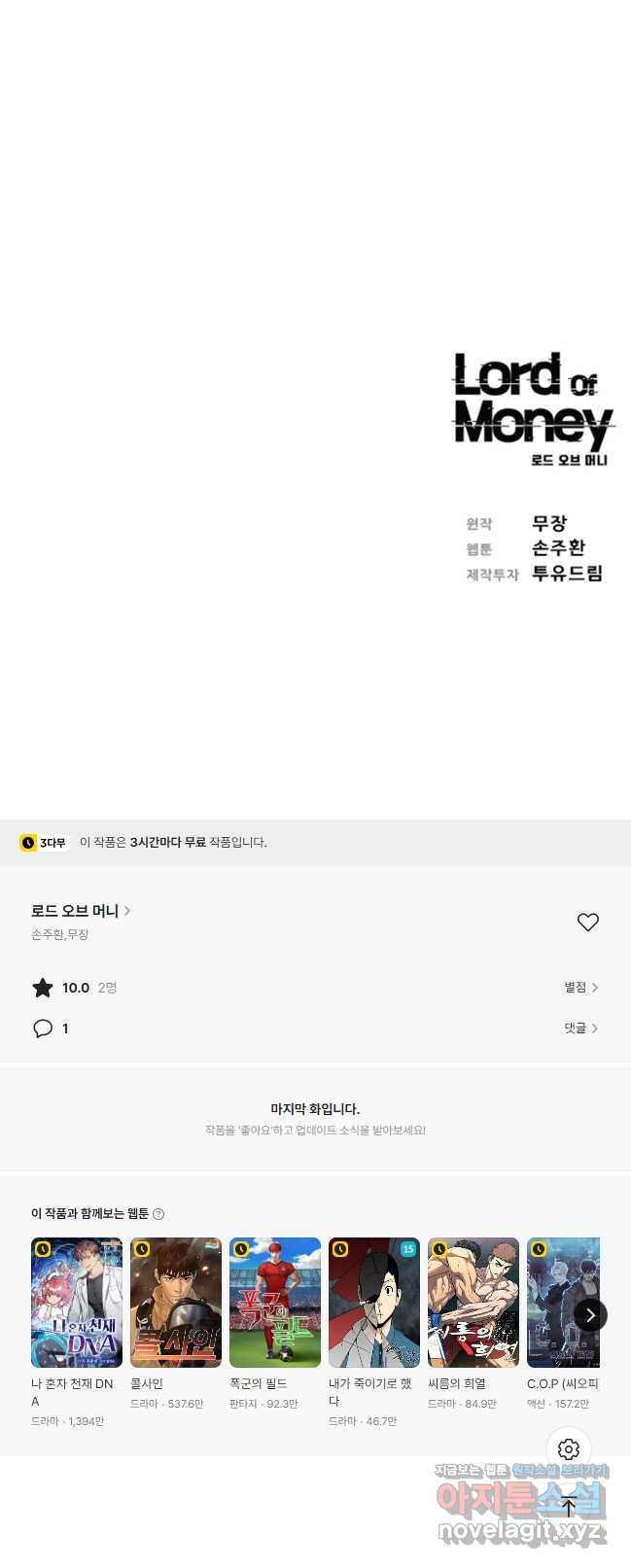Screen dimensions: 631x1568
Task: Jump back to the top of the page
Action: point(569,1506)
